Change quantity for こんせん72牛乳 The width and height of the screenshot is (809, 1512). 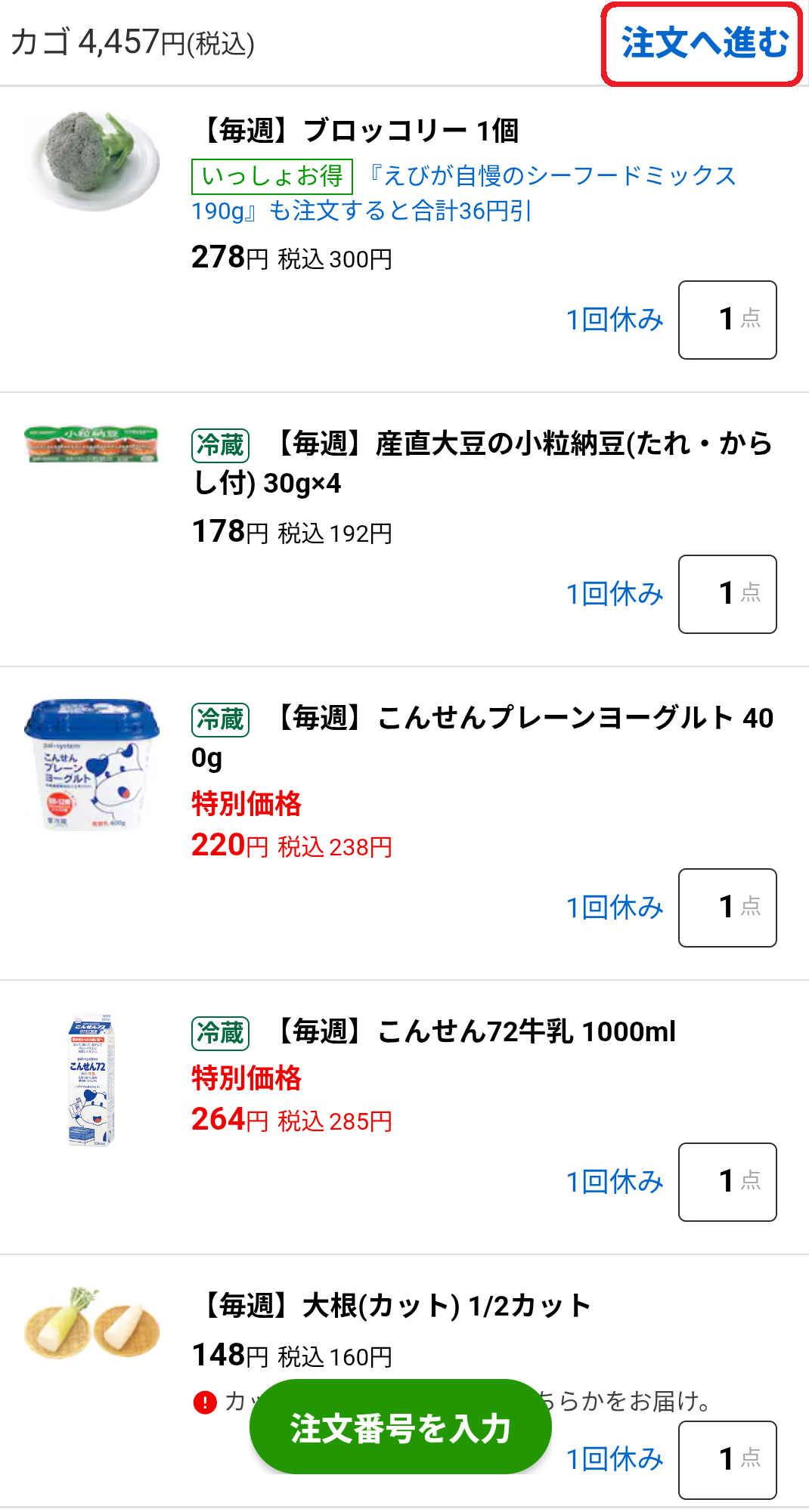click(x=727, y=1182)
